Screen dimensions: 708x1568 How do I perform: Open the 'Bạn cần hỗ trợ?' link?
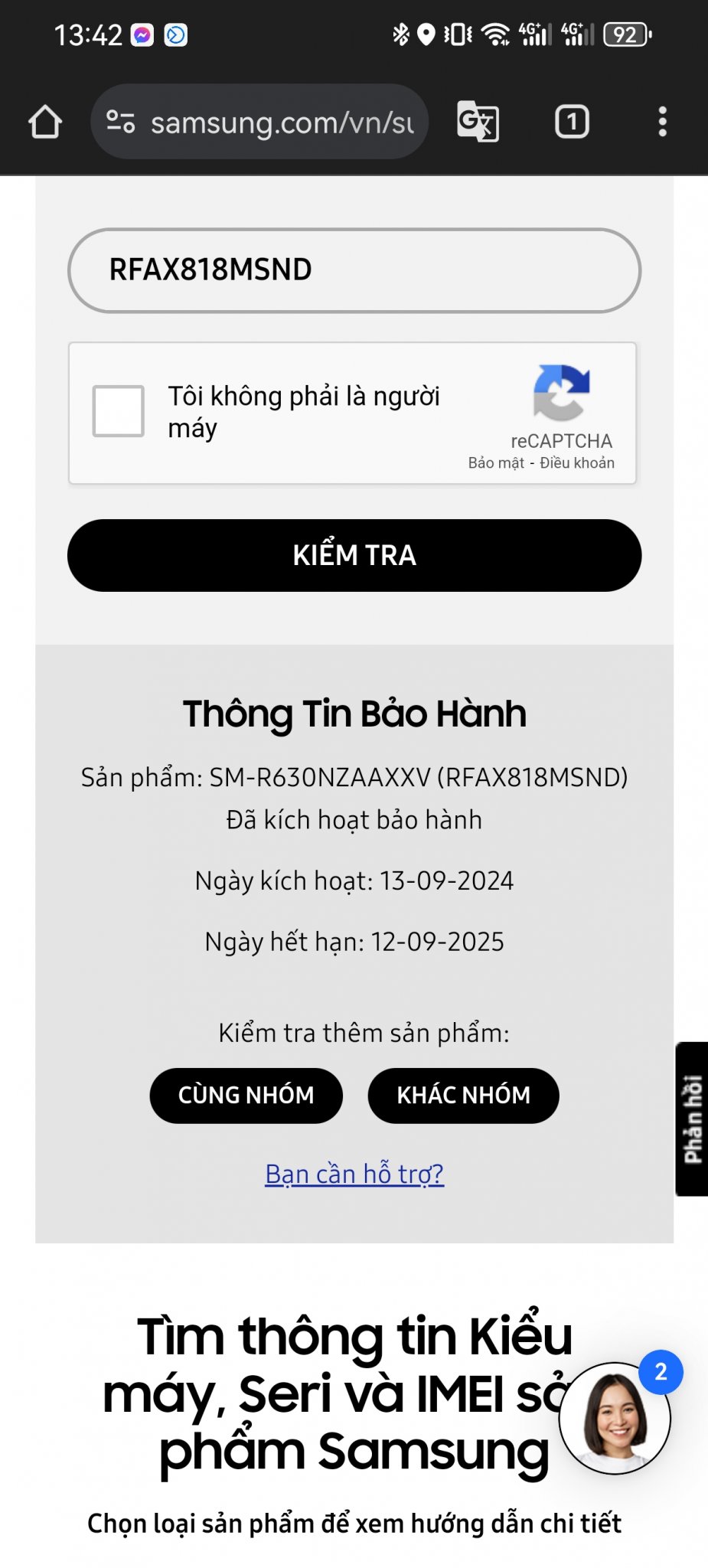pos(354,1174)
